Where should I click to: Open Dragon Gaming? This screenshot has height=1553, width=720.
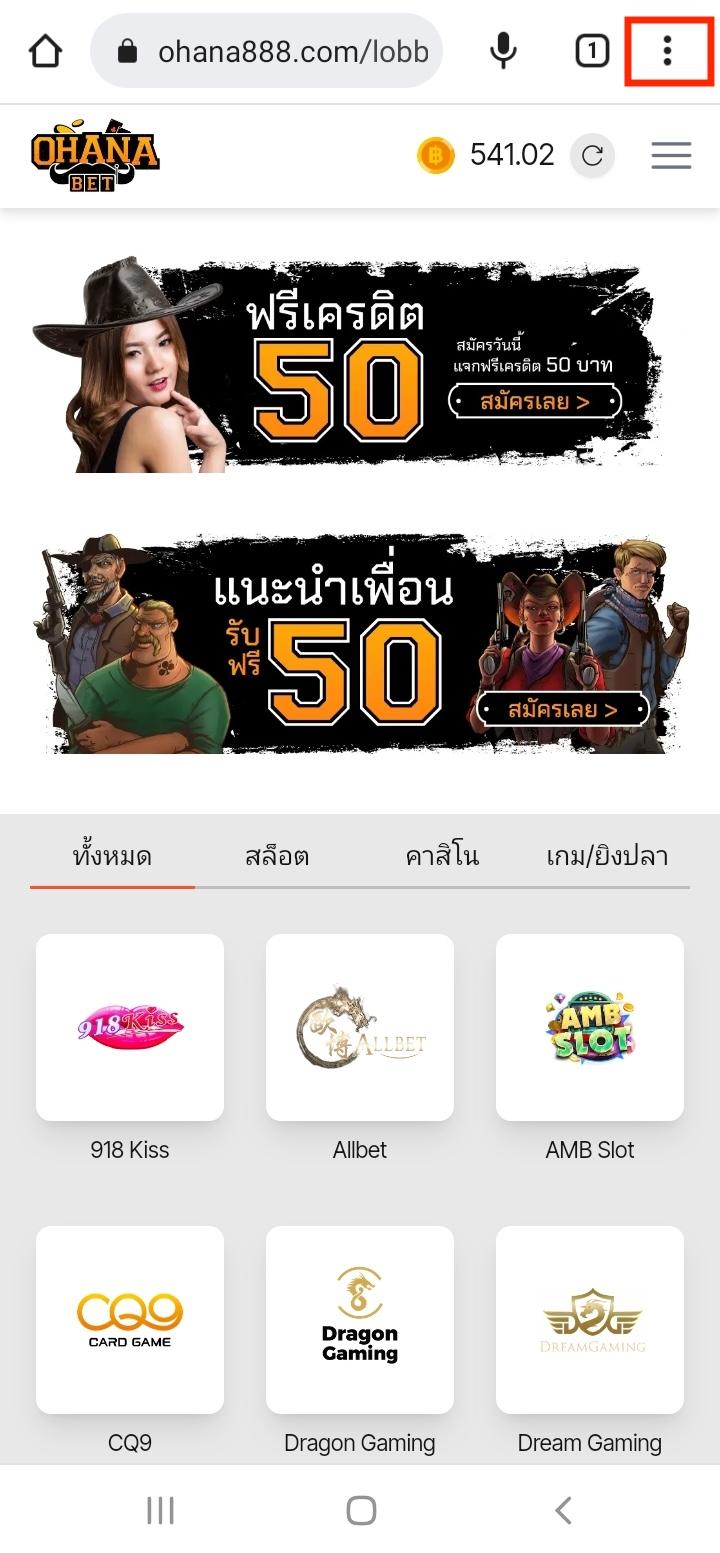click(360, 1319)
